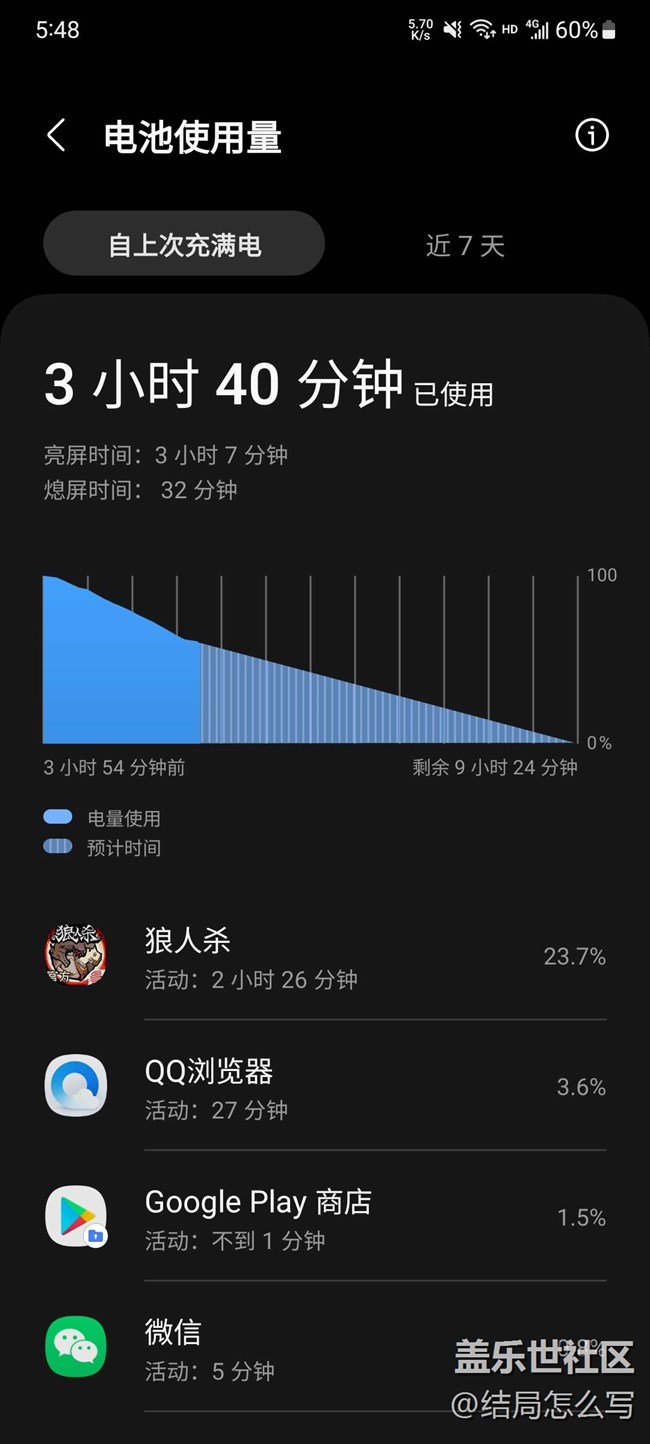Open QQ浏览器 battery usage details
650x1444 pixels.
click(x=325, y=1087)
